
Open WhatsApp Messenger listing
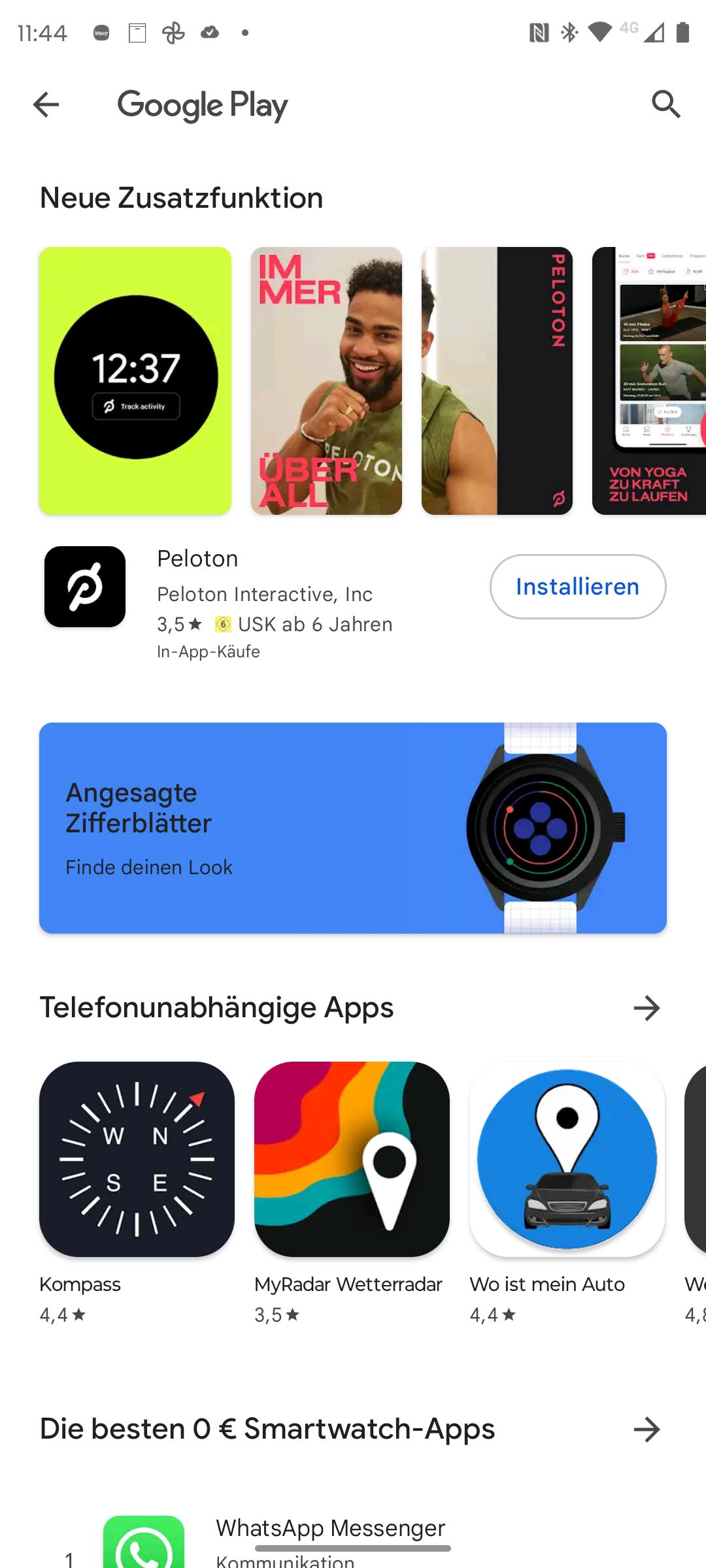pyautogui.click(x=330, y=1529)
